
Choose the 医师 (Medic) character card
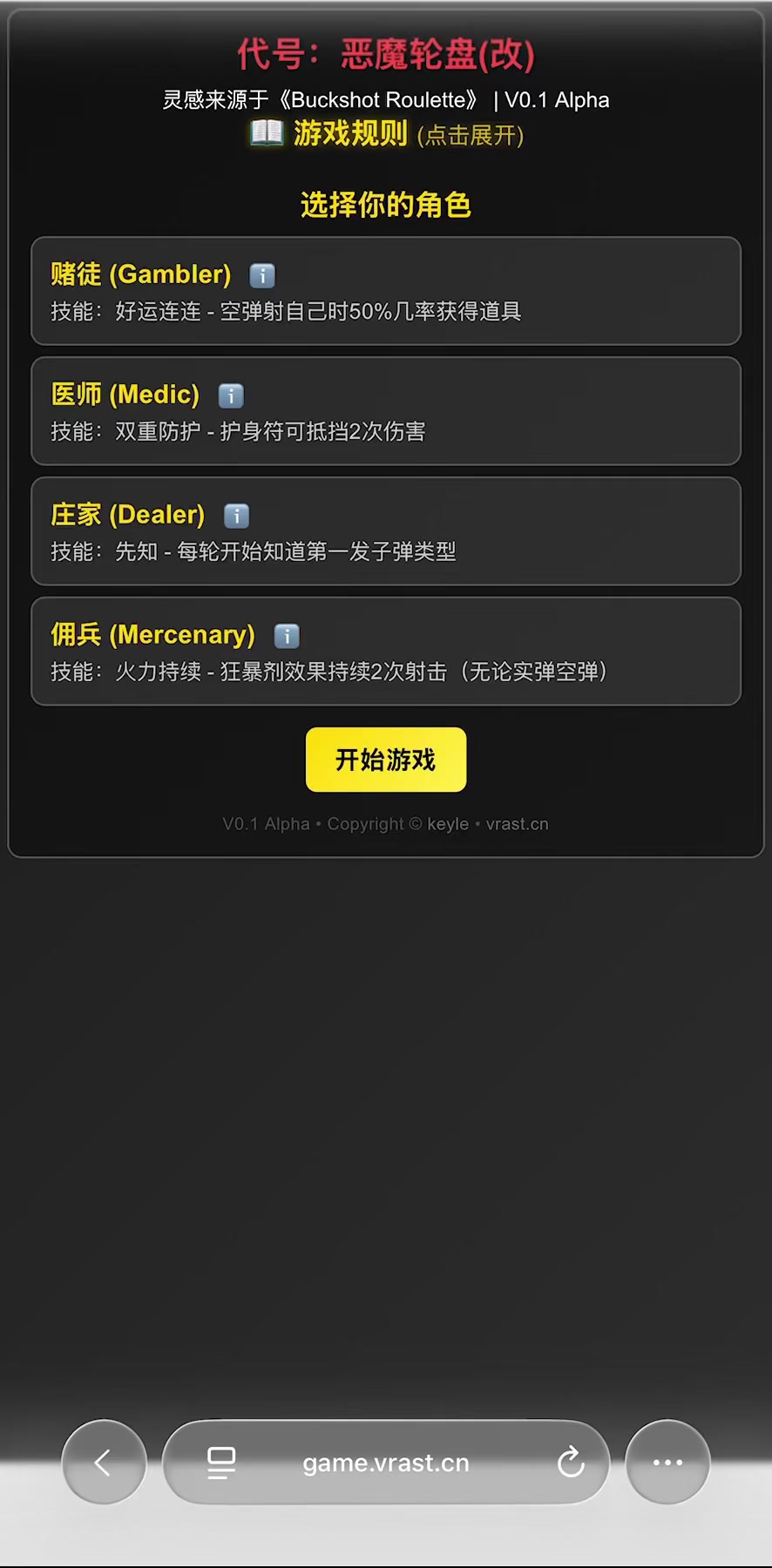tap(386, 411)
